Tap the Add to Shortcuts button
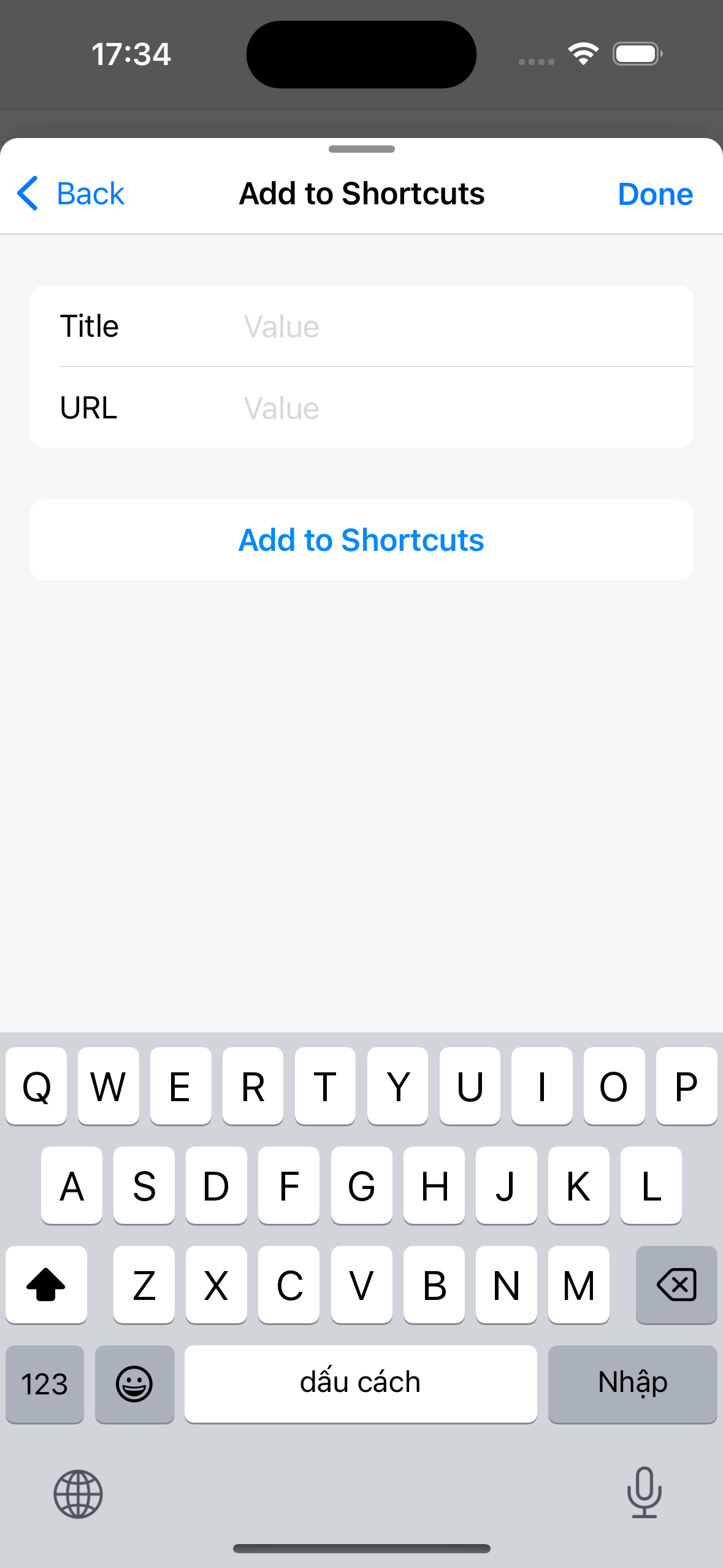 tap(361, 540)
